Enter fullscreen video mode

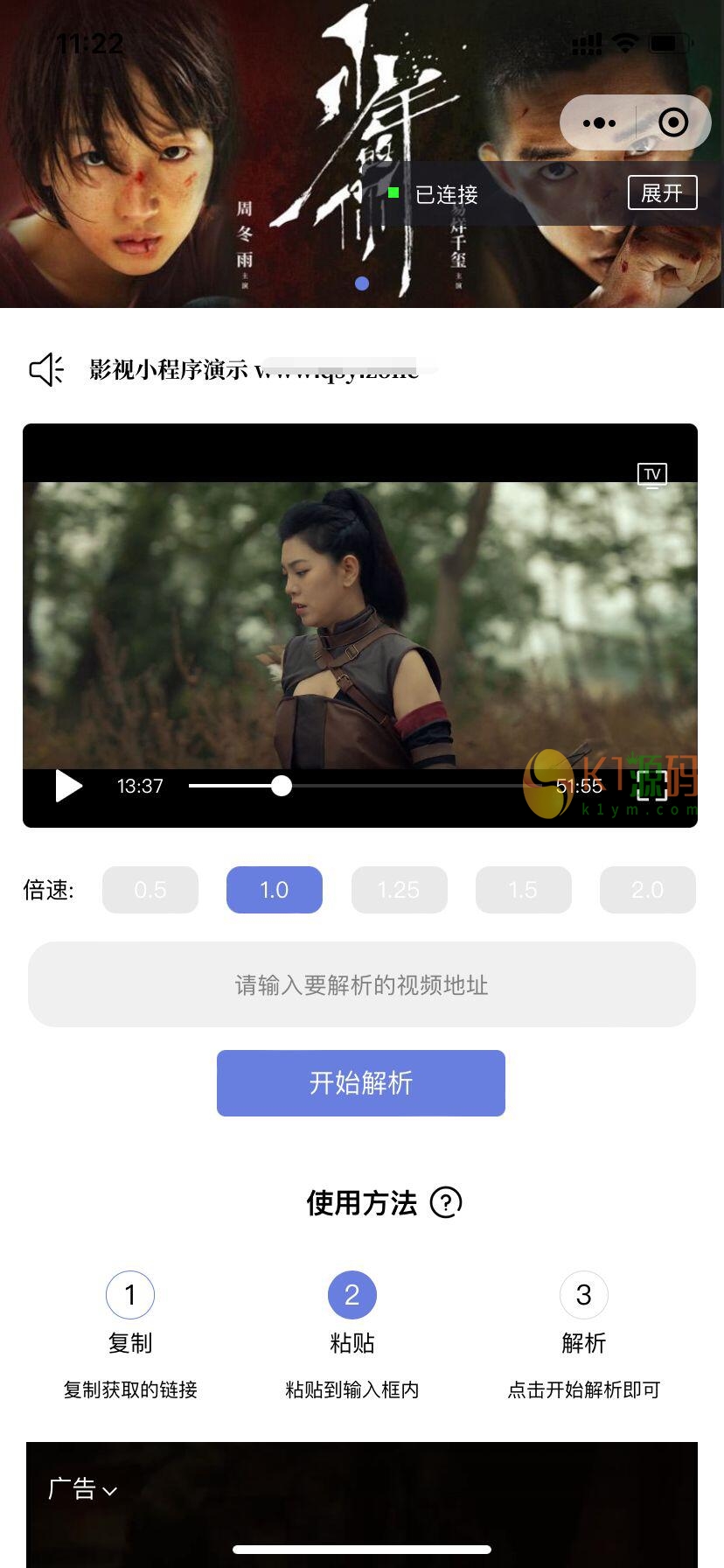(651, 786)
